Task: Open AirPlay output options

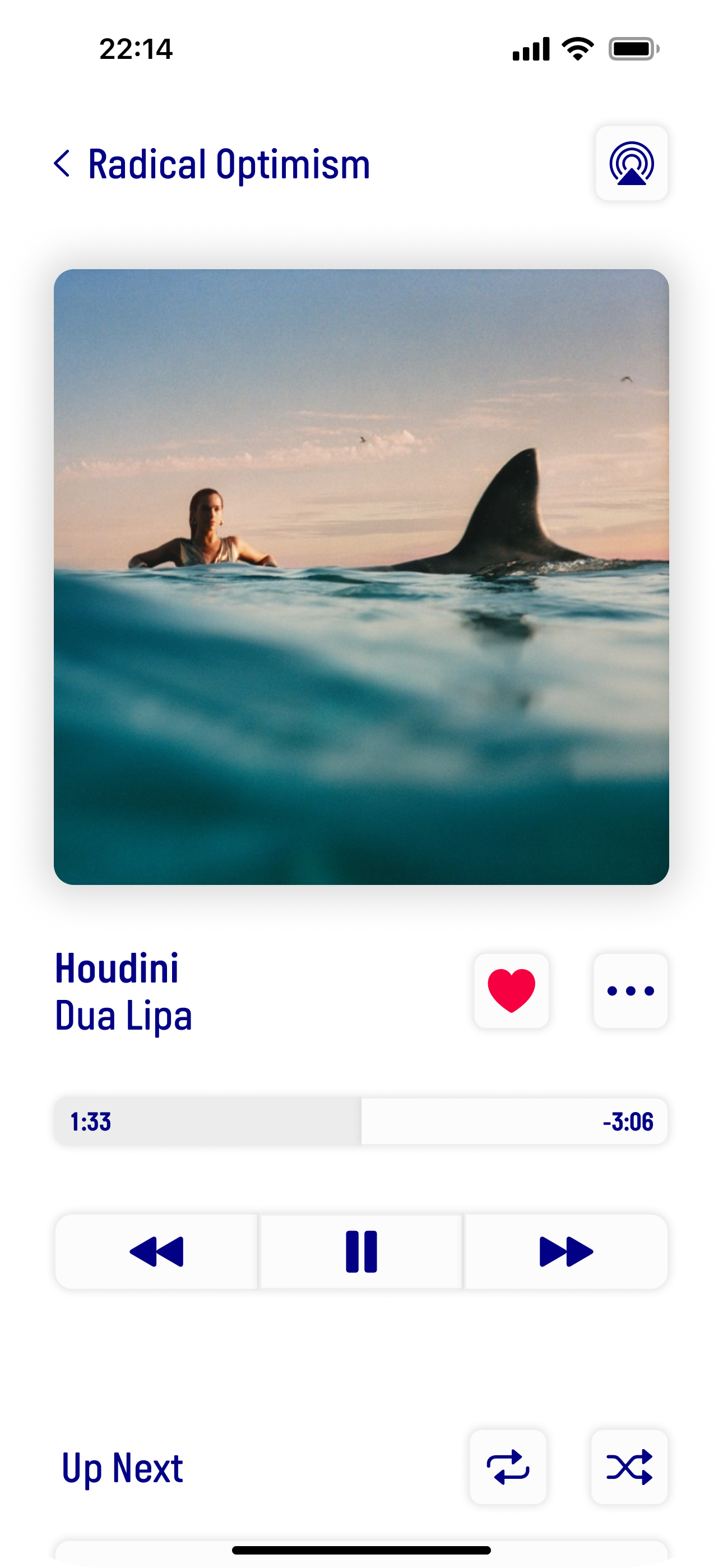Action: [x=631, y=163]
